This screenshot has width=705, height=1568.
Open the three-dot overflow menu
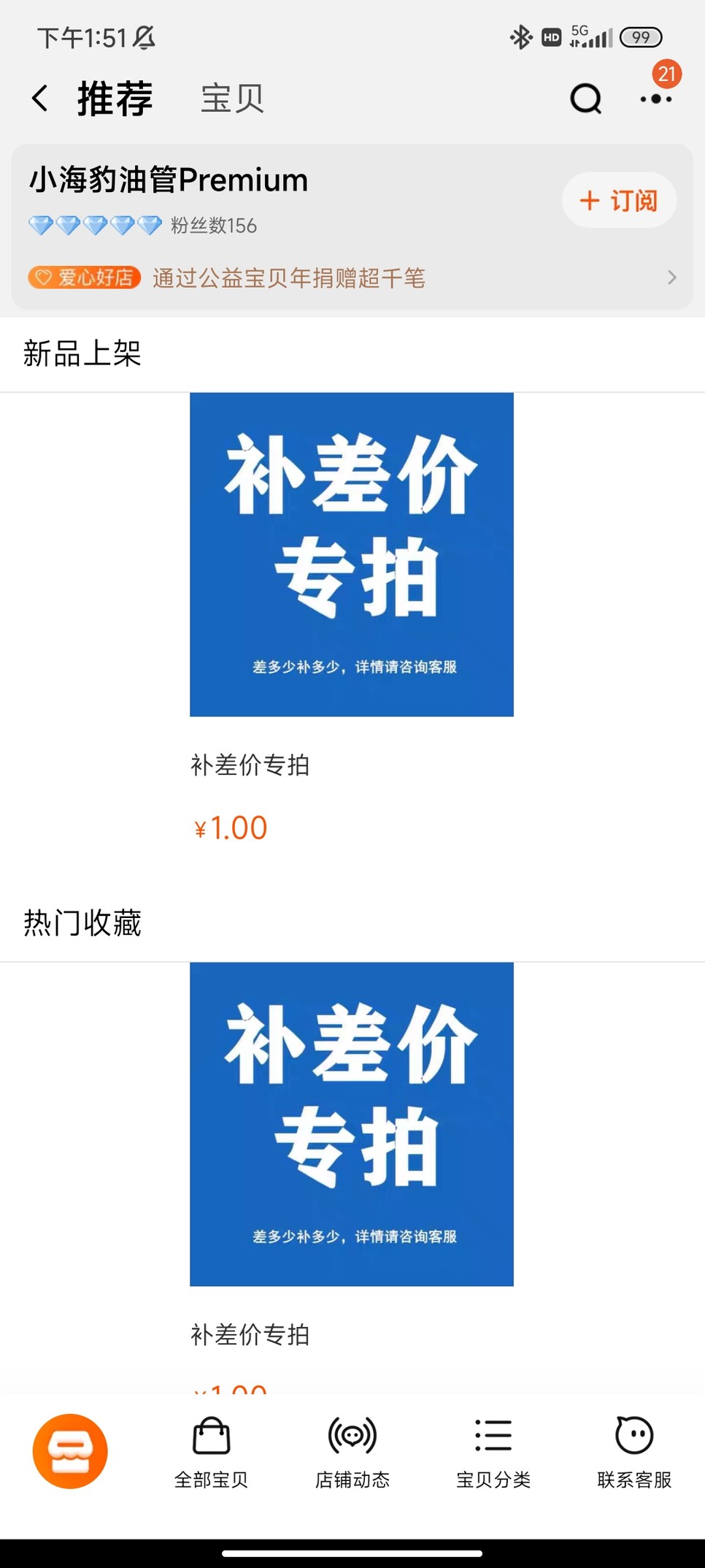[655, 98]
